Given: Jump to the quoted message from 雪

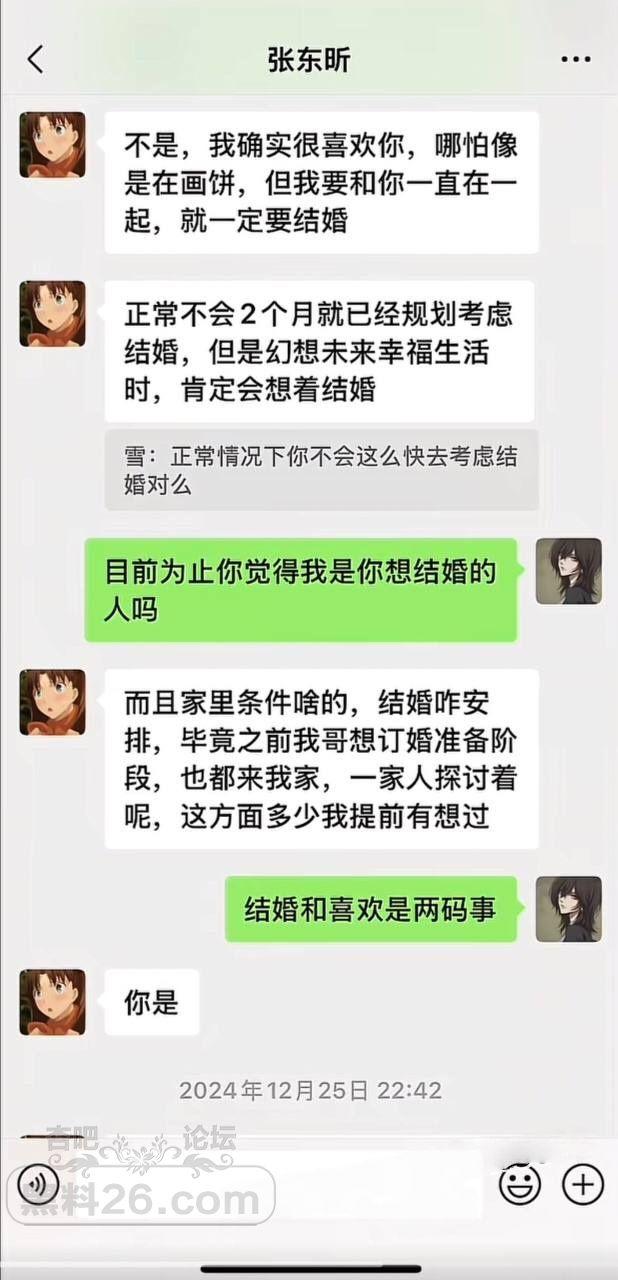Looking at the screenshot, I should 320,470.
